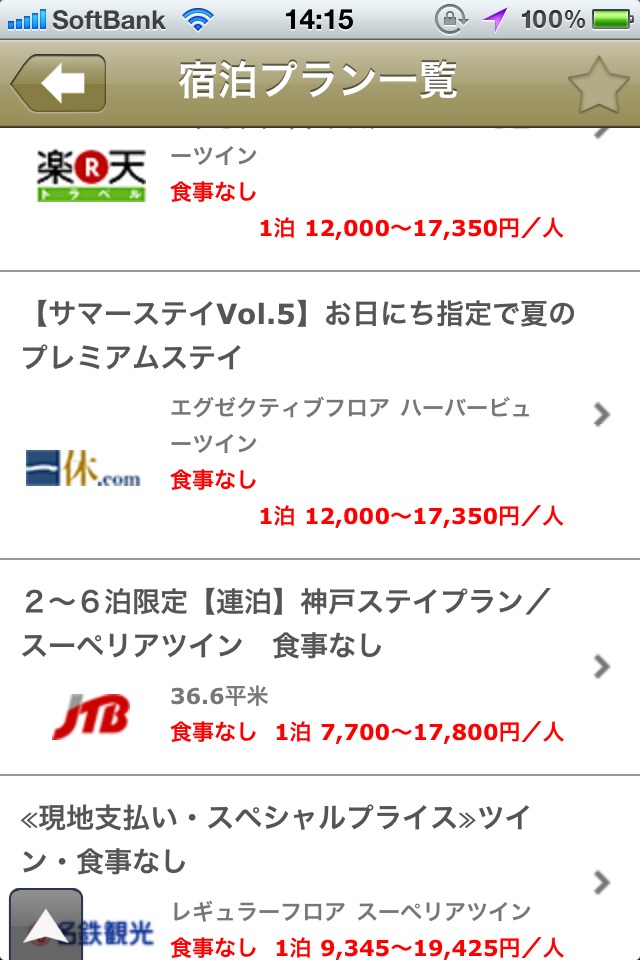Jump to top with the up-arrow button
Viewport: 640px width, 960px height.
click(x=45, y=926)
